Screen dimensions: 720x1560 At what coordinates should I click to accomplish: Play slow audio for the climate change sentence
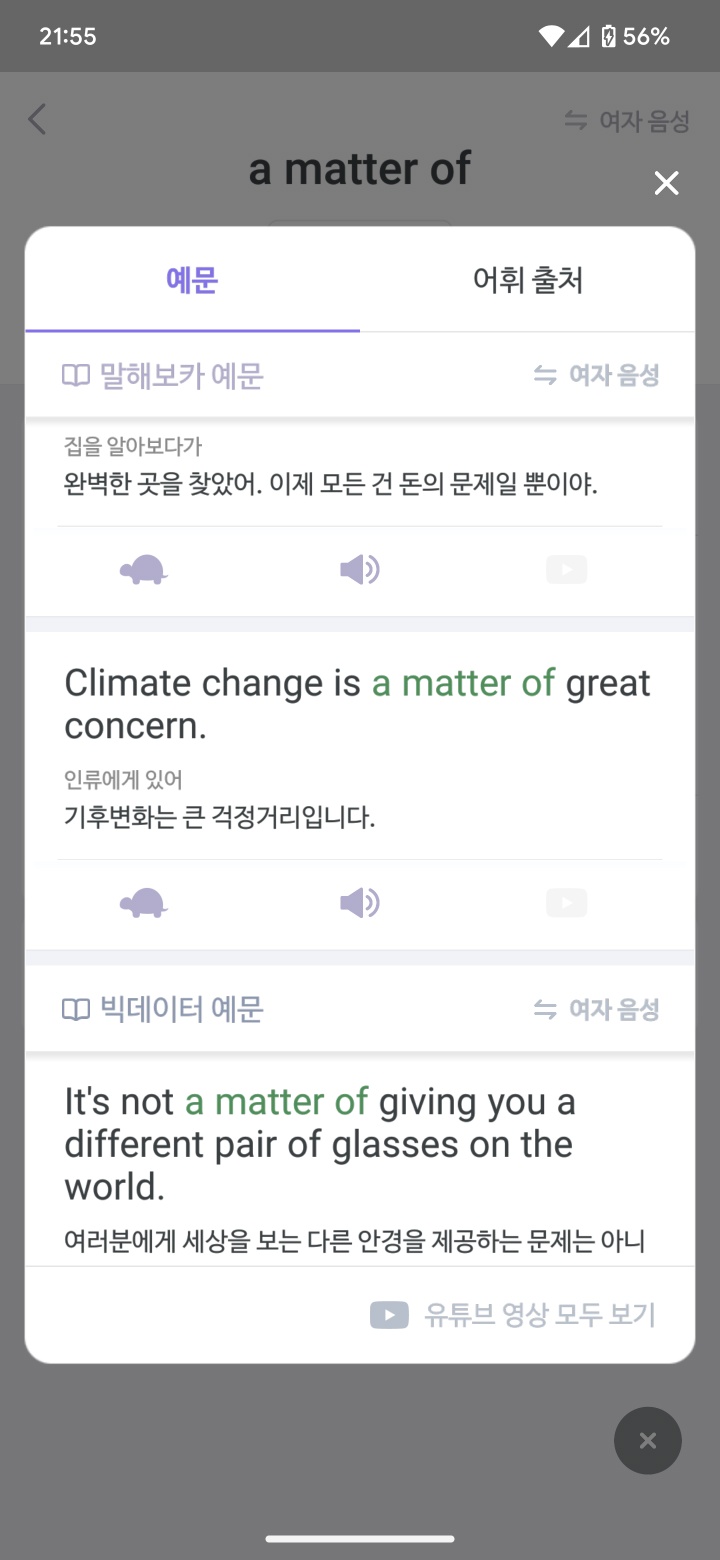pos(144,904)
